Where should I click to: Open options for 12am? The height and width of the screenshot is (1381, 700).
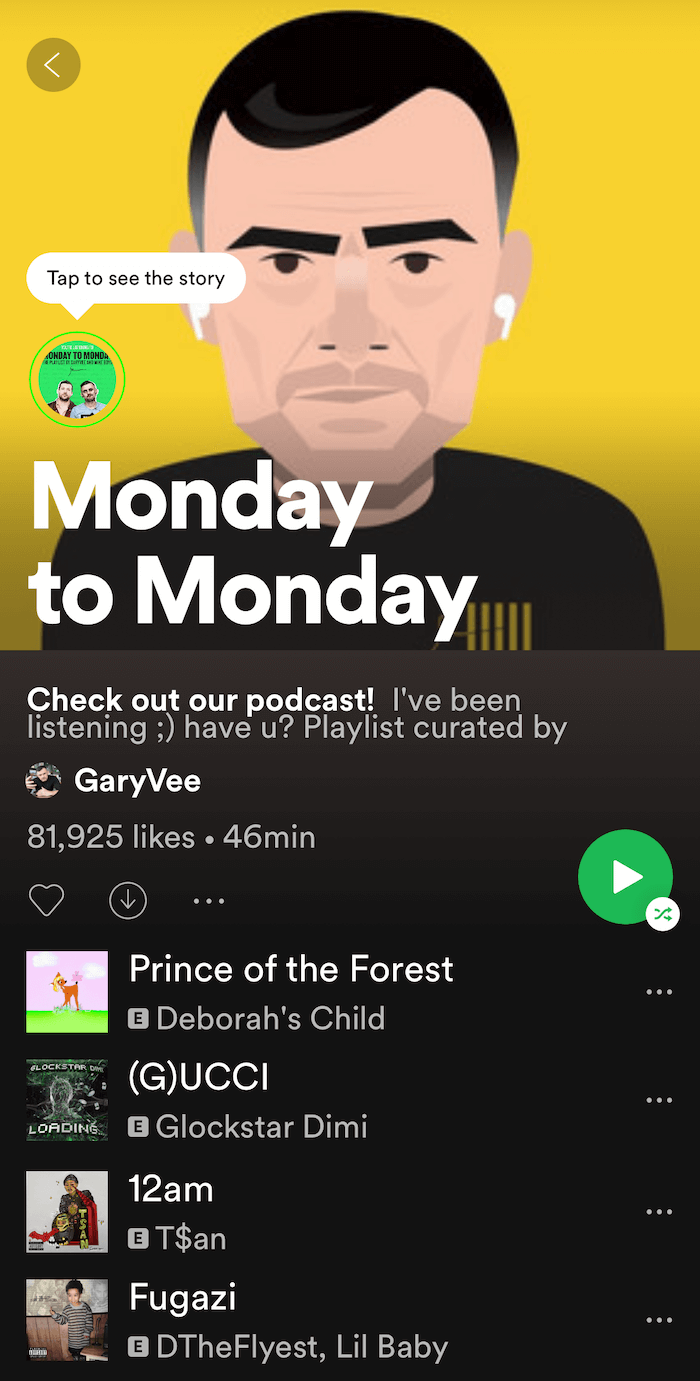pos(659,1211)
